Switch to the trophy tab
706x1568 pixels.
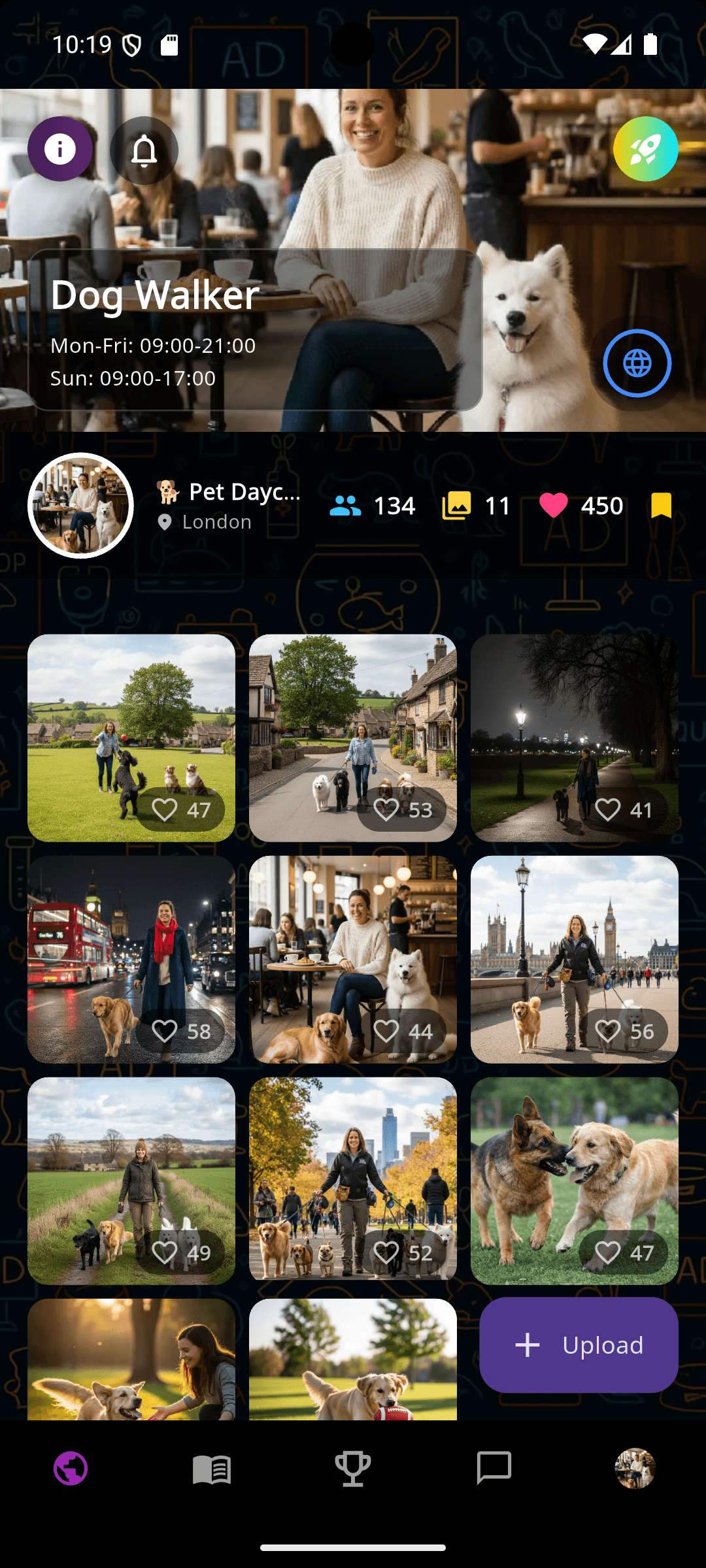pyautogui.click(x=353, y=1469)
